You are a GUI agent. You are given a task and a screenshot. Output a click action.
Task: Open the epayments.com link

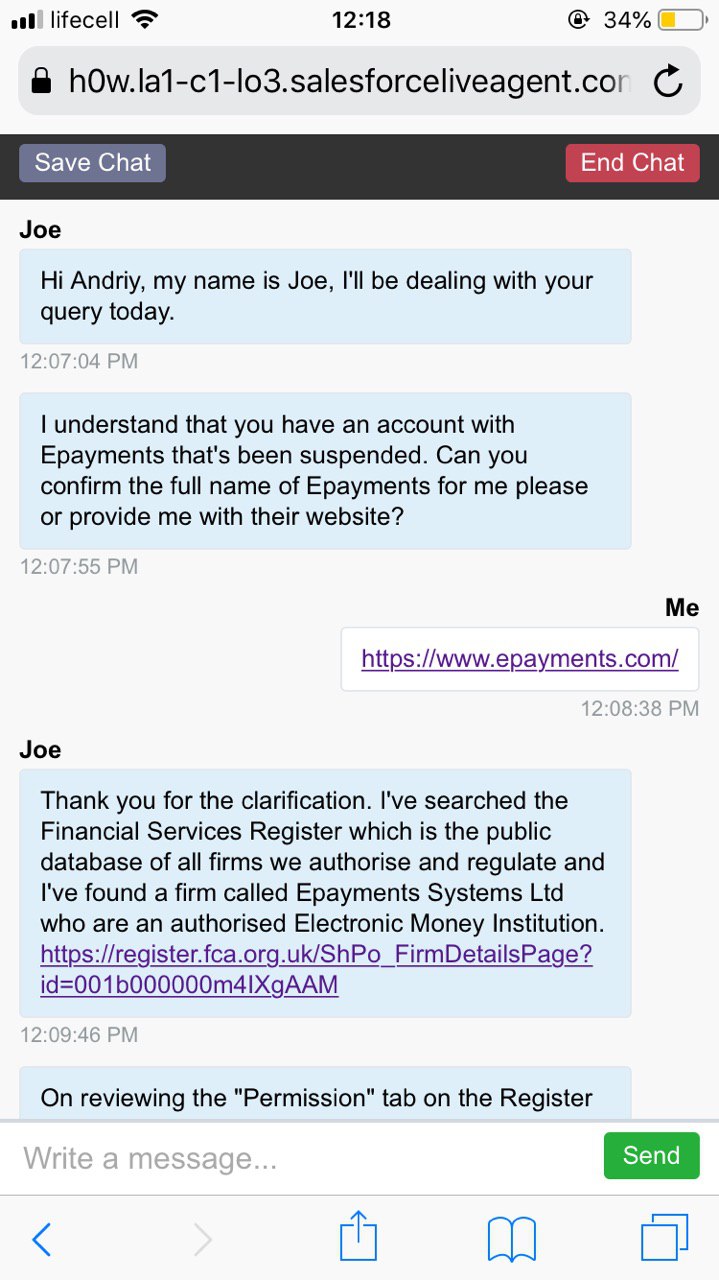(x=519, y=659)
